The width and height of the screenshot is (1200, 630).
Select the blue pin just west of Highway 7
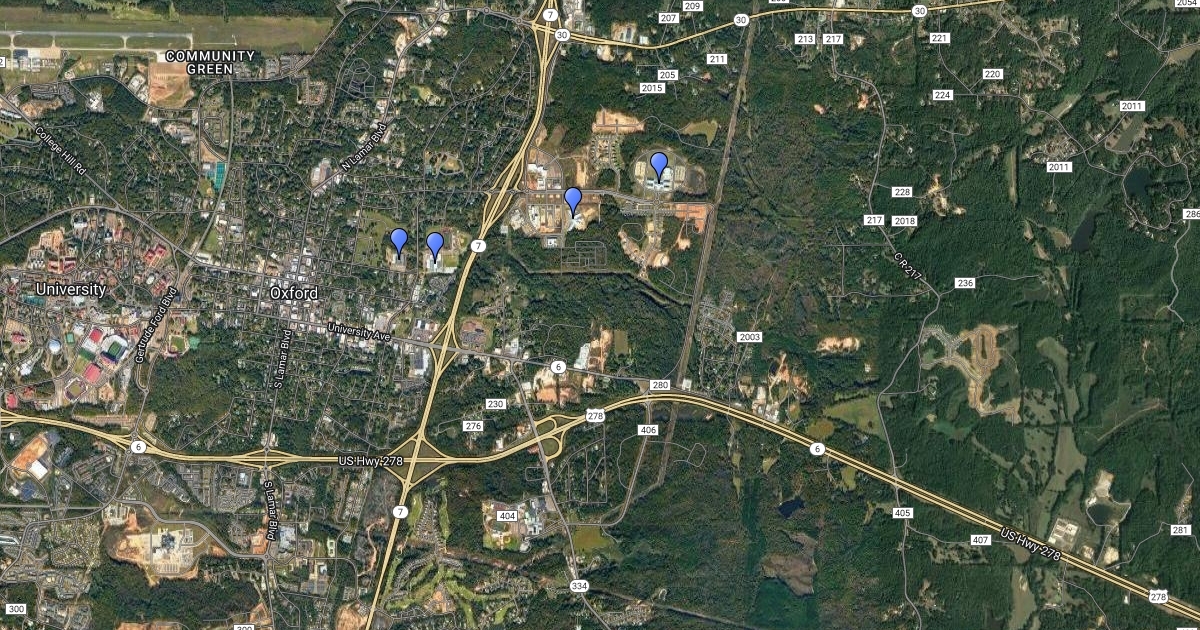(x=435, y=244)
